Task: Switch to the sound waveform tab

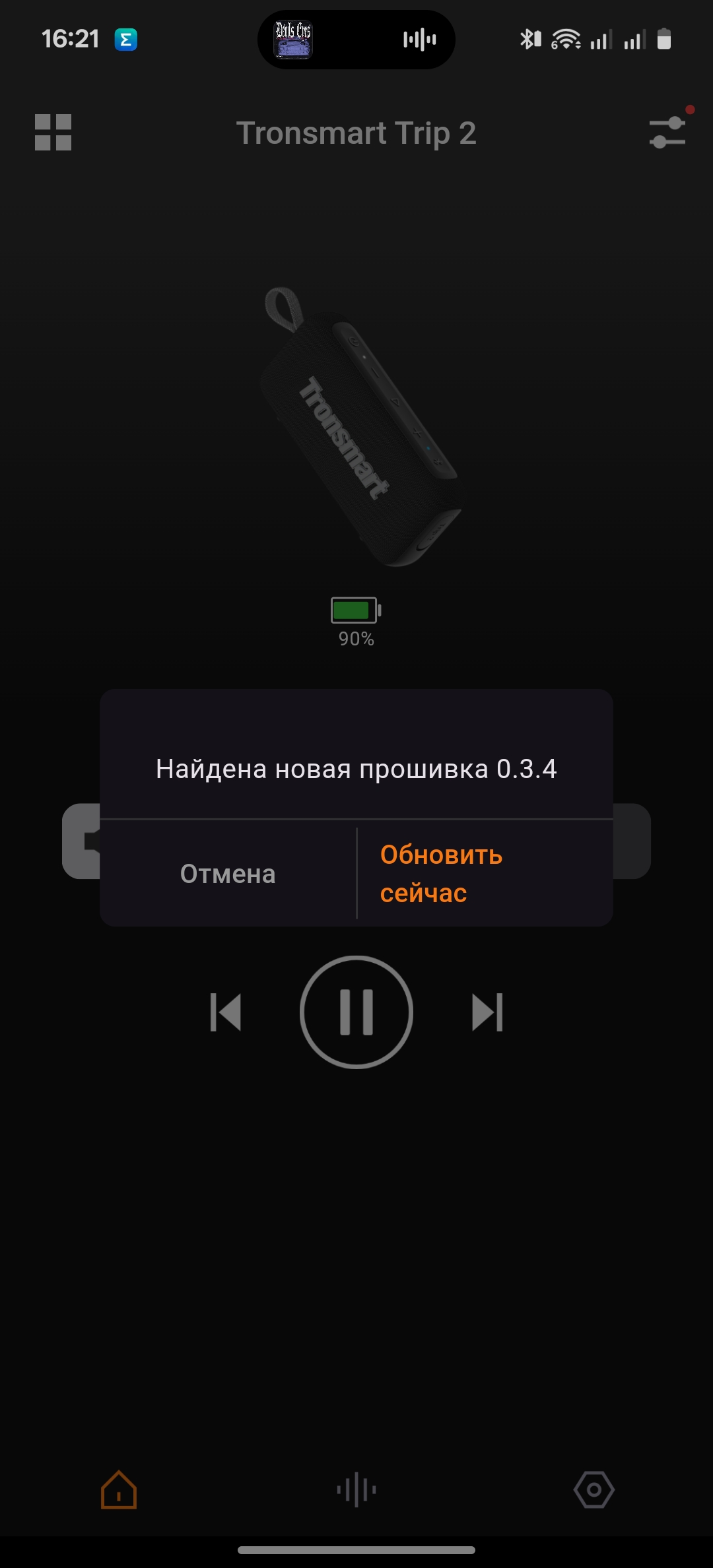Action: tap(356, 1489)
